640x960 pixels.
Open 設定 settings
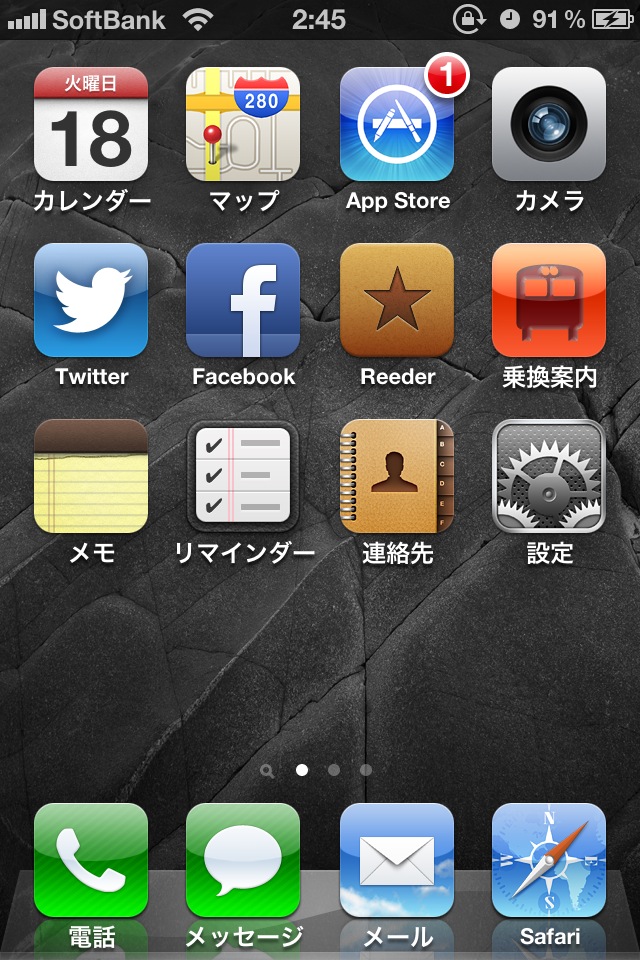coord(549,476)
